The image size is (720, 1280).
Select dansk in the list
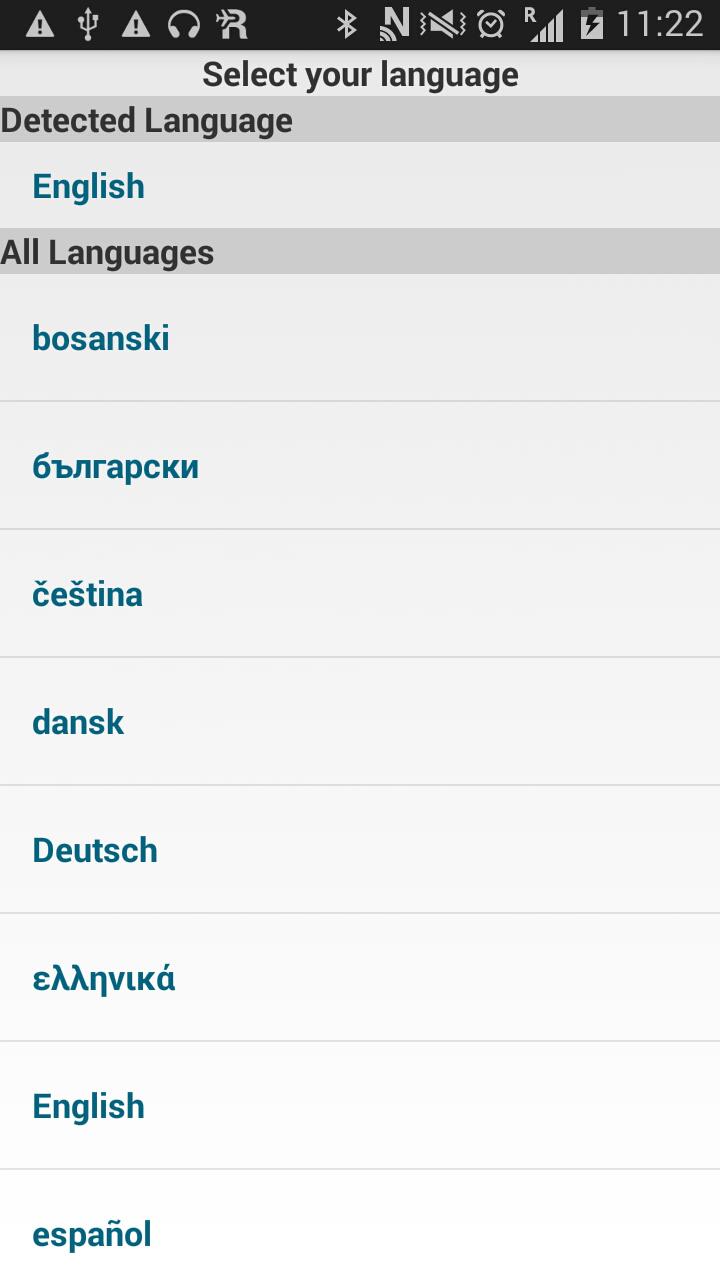(x=78, y=721)
